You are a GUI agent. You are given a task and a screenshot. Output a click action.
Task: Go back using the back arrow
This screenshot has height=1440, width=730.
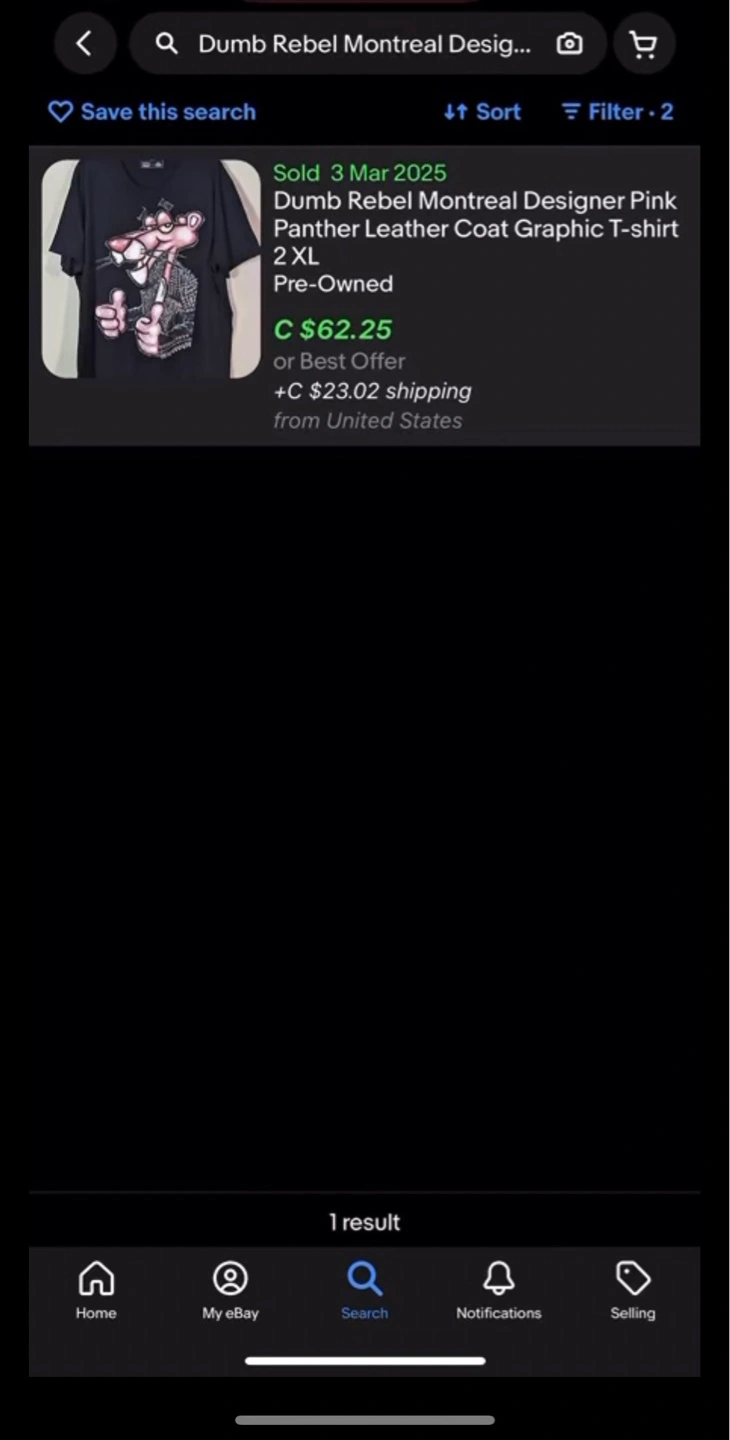pos(85,43)
